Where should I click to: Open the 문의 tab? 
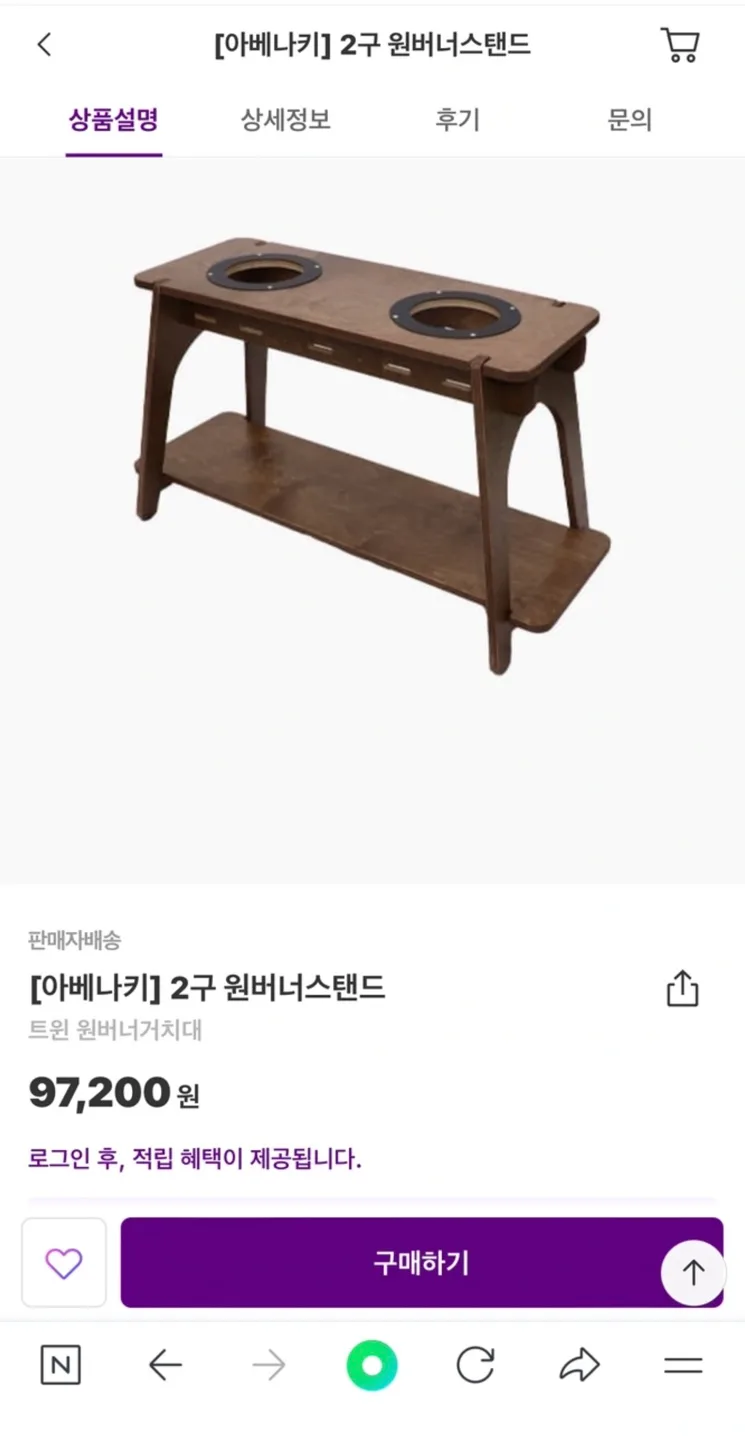[x=629, y=121]
